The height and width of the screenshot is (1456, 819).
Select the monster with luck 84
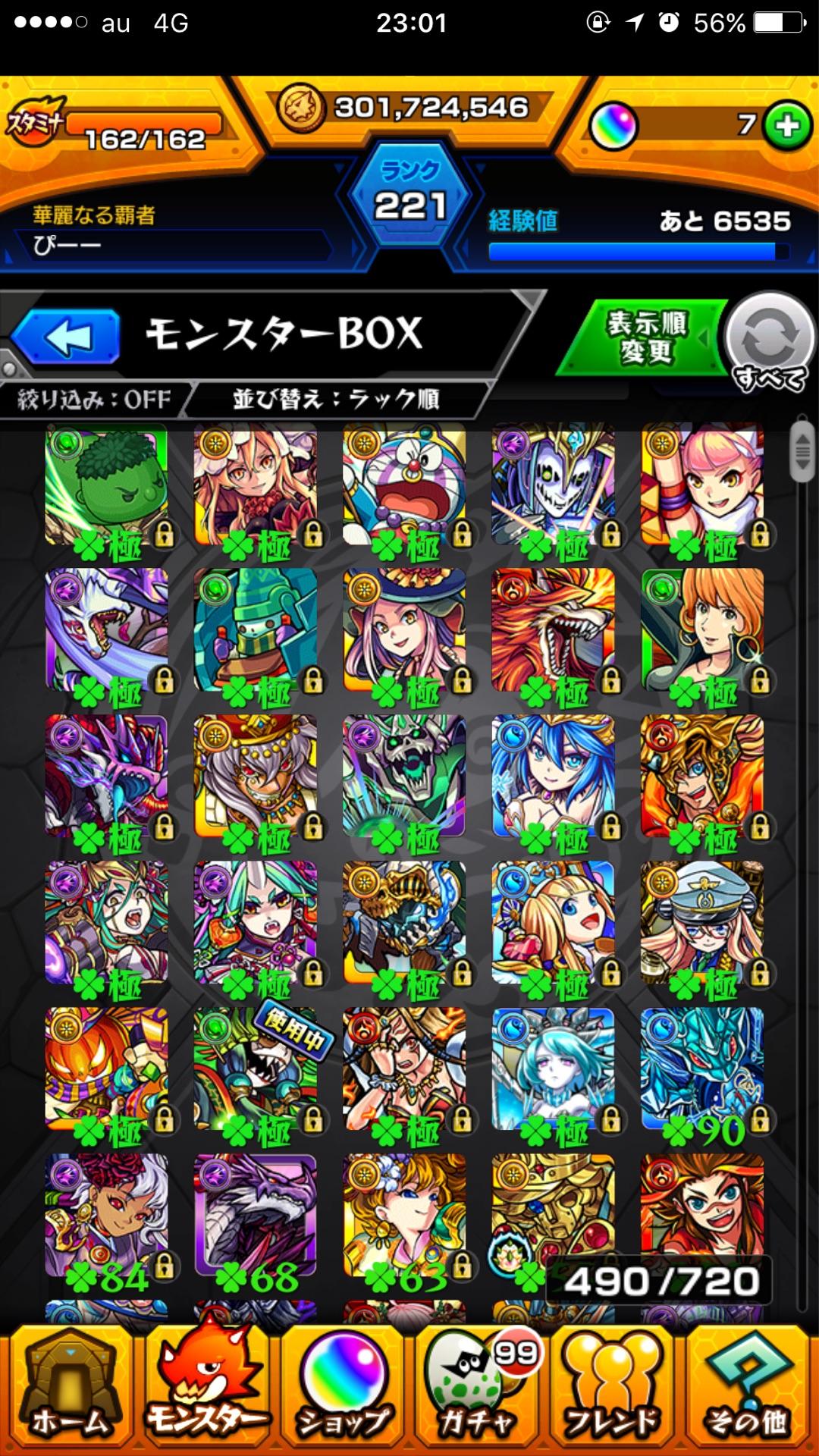tap(106, 1216)
